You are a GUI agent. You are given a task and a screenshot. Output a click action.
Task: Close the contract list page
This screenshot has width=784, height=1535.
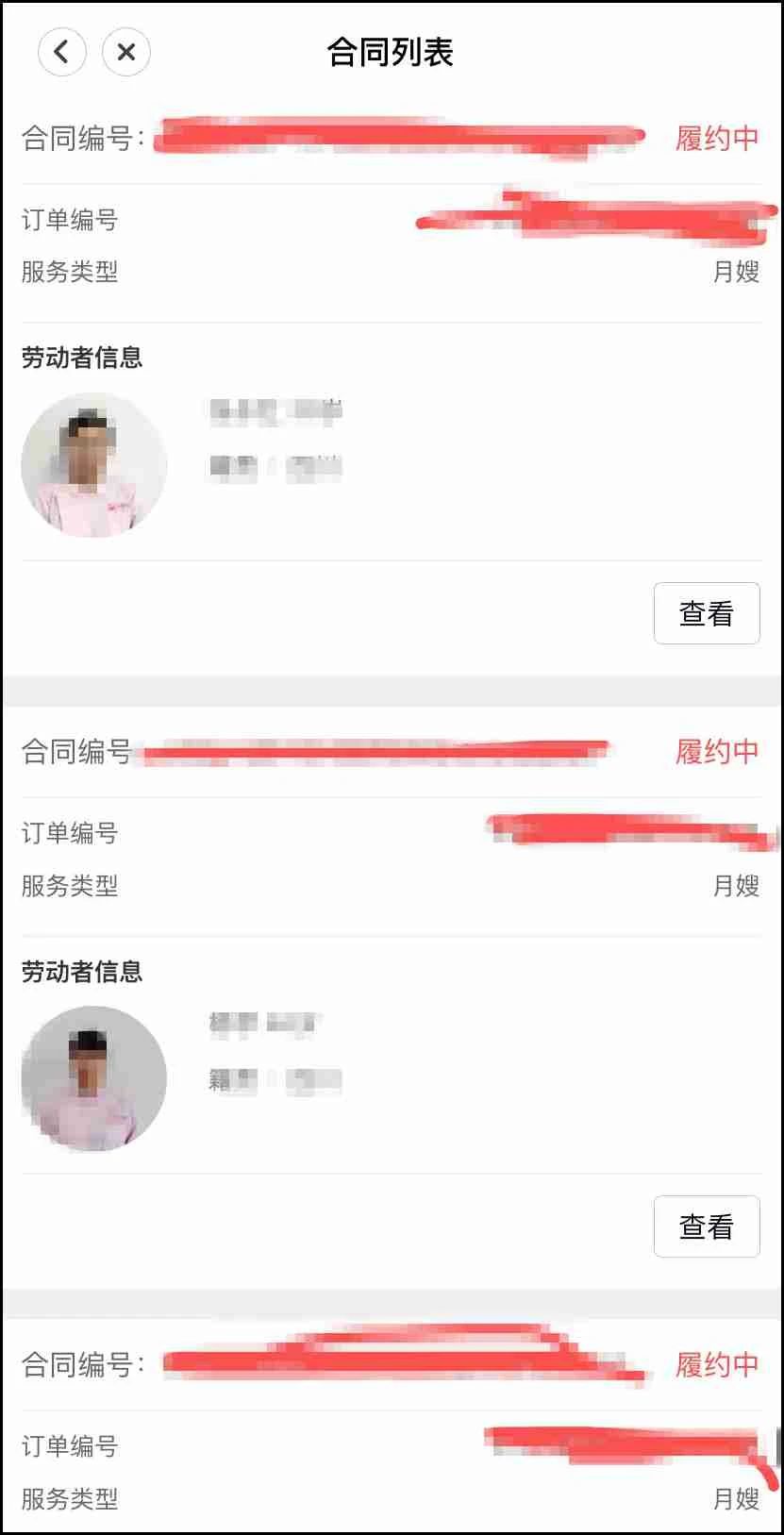point(126,51)
